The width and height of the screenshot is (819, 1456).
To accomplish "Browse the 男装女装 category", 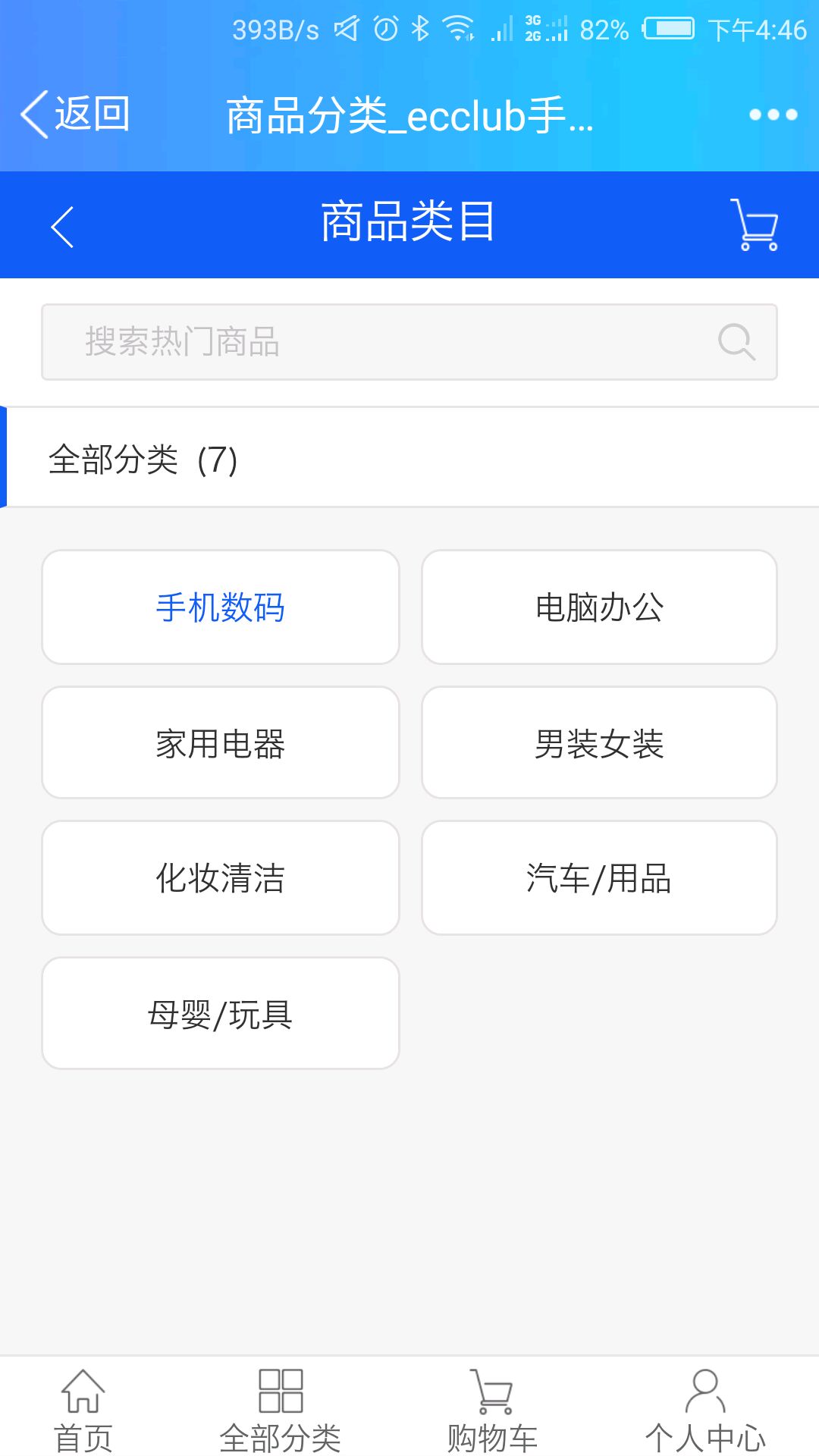I will pos(599,743).
